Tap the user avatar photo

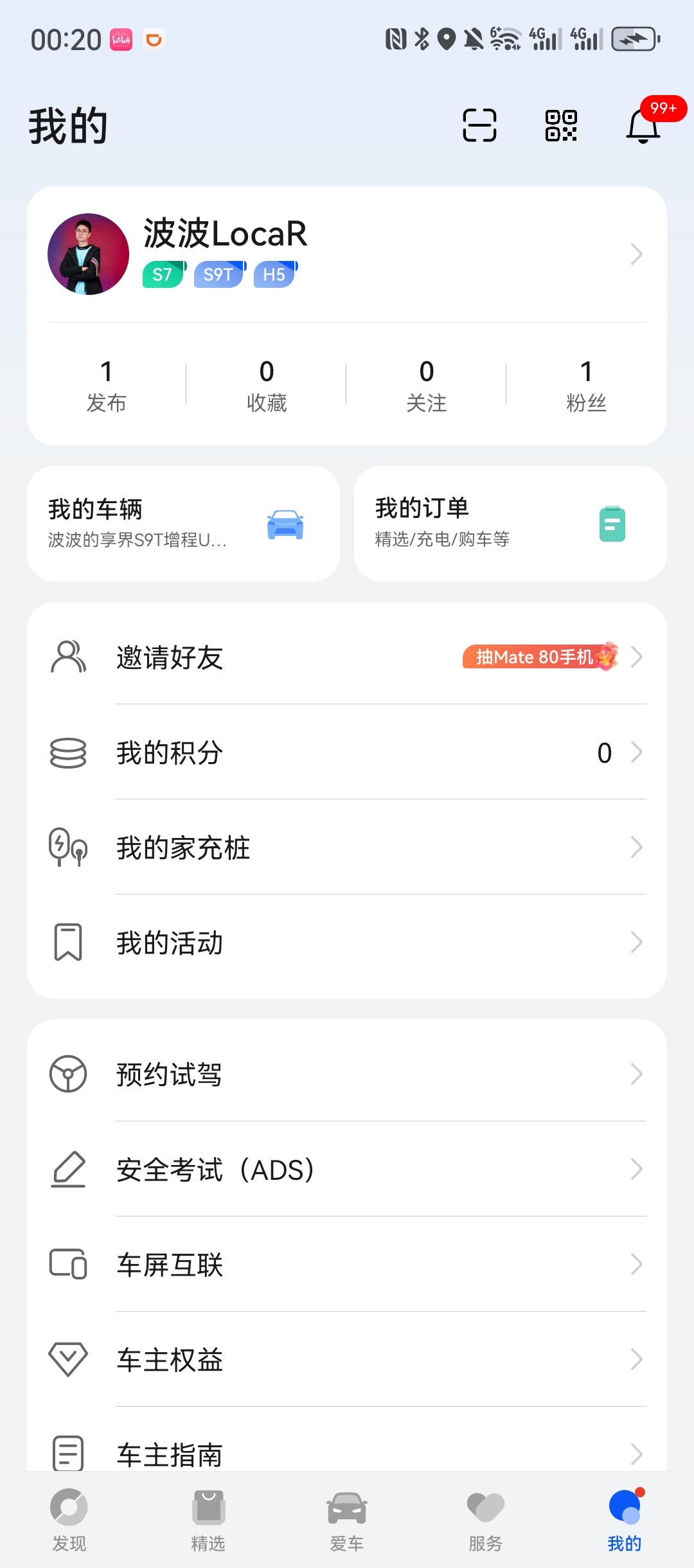[x=87, y=253]
